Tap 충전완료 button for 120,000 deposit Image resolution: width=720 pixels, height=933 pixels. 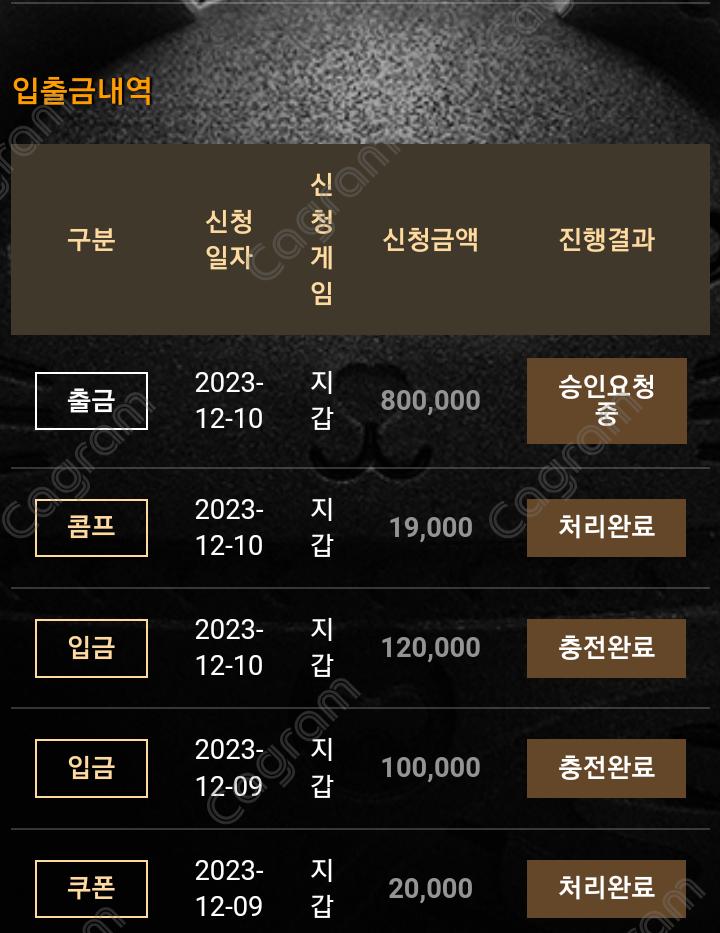coord(606,647)
